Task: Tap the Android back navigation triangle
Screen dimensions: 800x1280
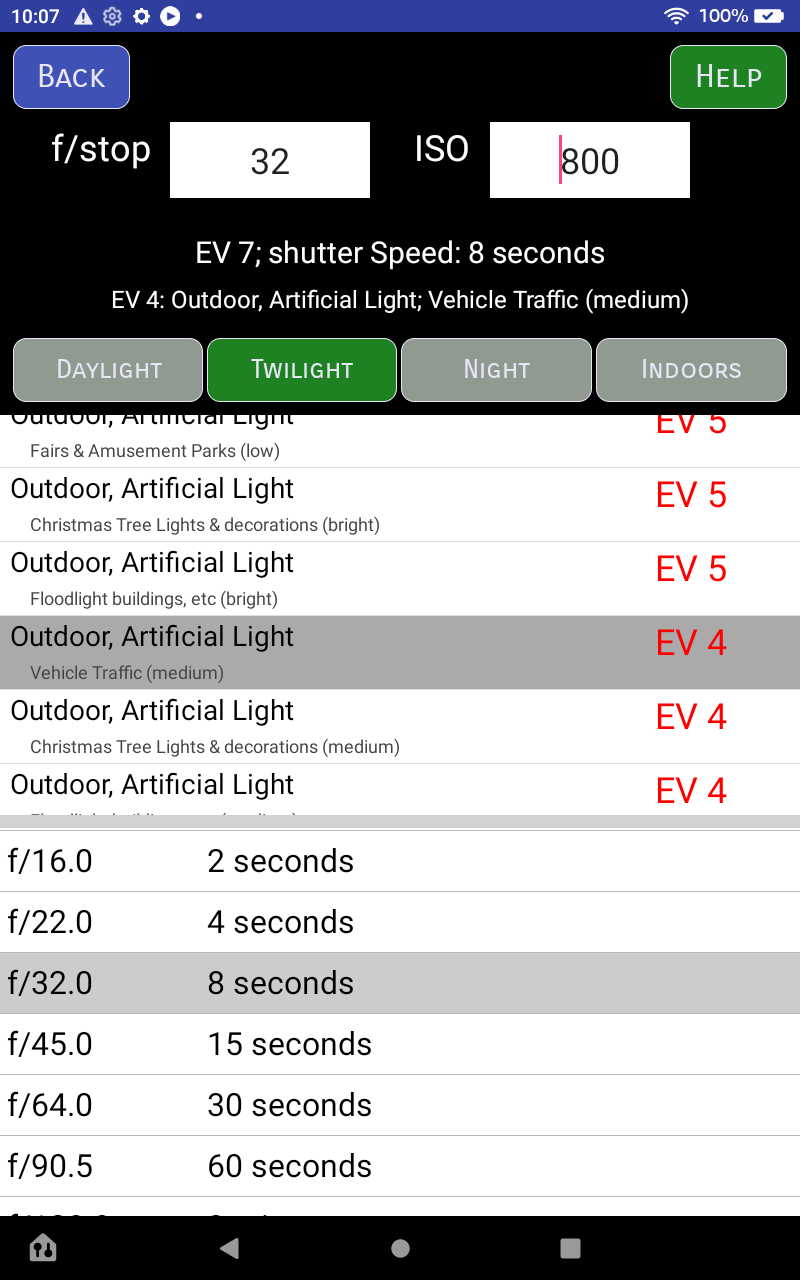Action: pyautogui.click(x=229, y=1248)
